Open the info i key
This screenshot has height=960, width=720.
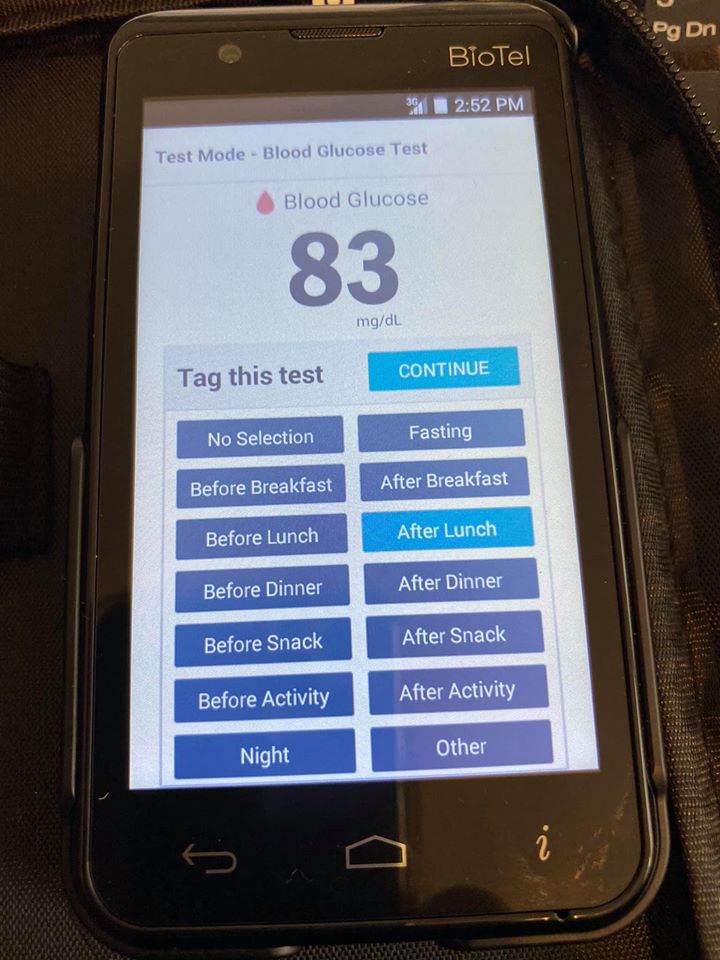click(543, 847)
